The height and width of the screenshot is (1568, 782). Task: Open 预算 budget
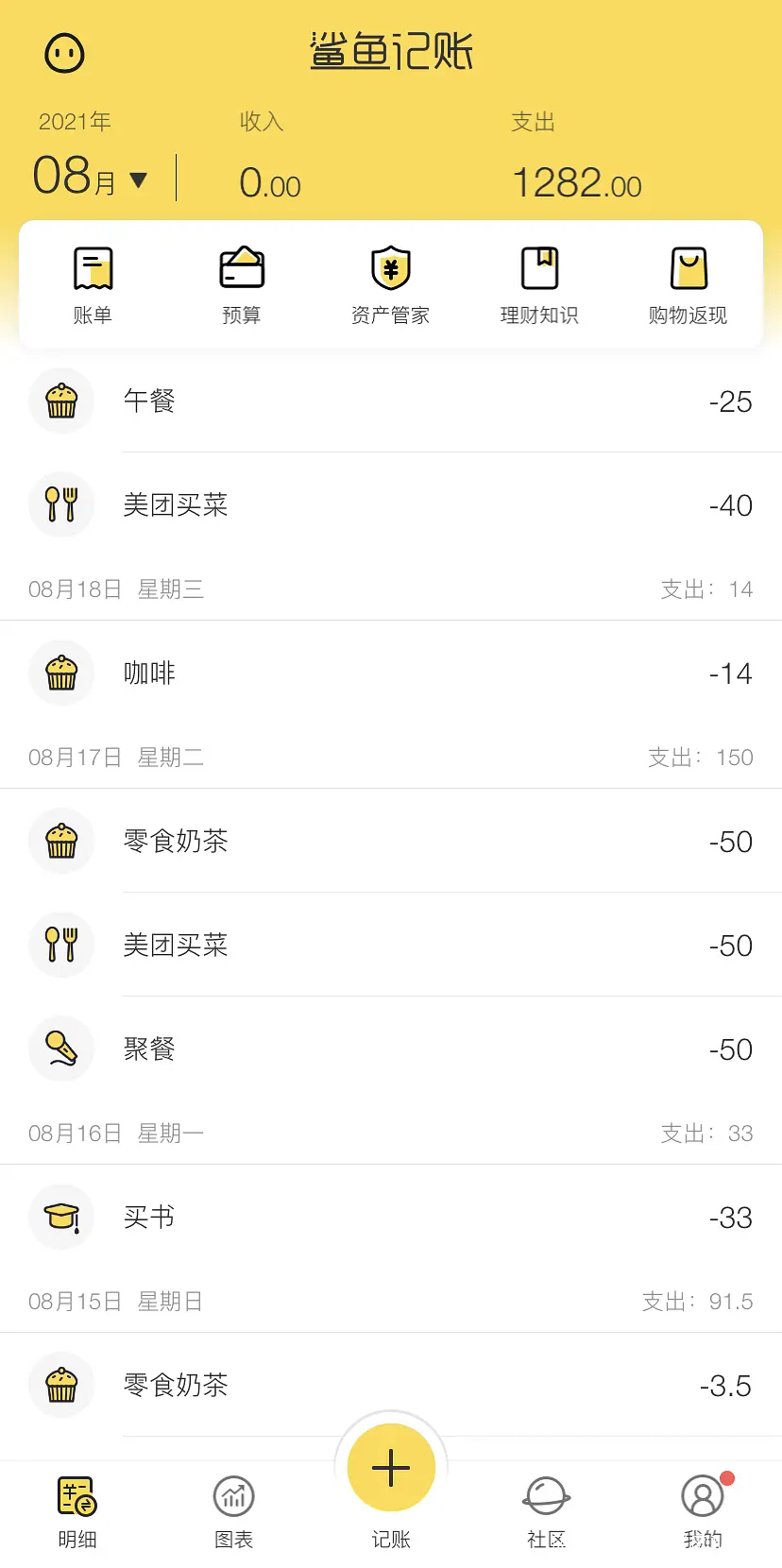point(242,285)
